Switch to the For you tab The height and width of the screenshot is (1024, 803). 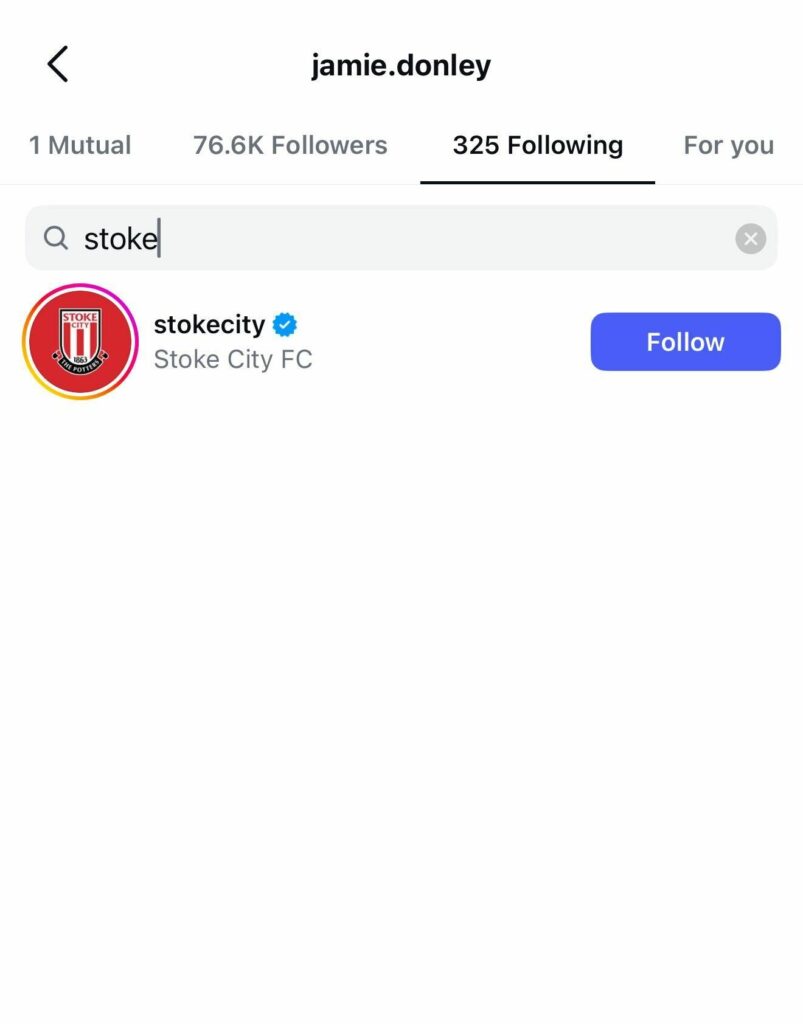coord(728,145)
